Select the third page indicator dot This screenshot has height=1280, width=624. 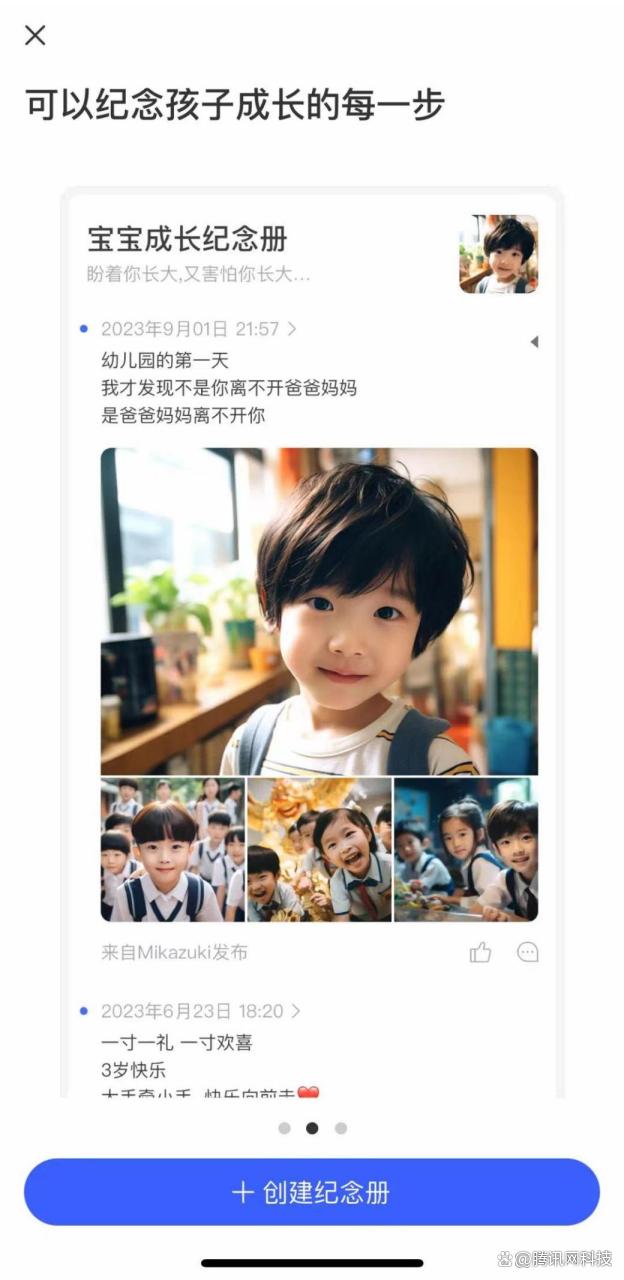(341, 1128)
